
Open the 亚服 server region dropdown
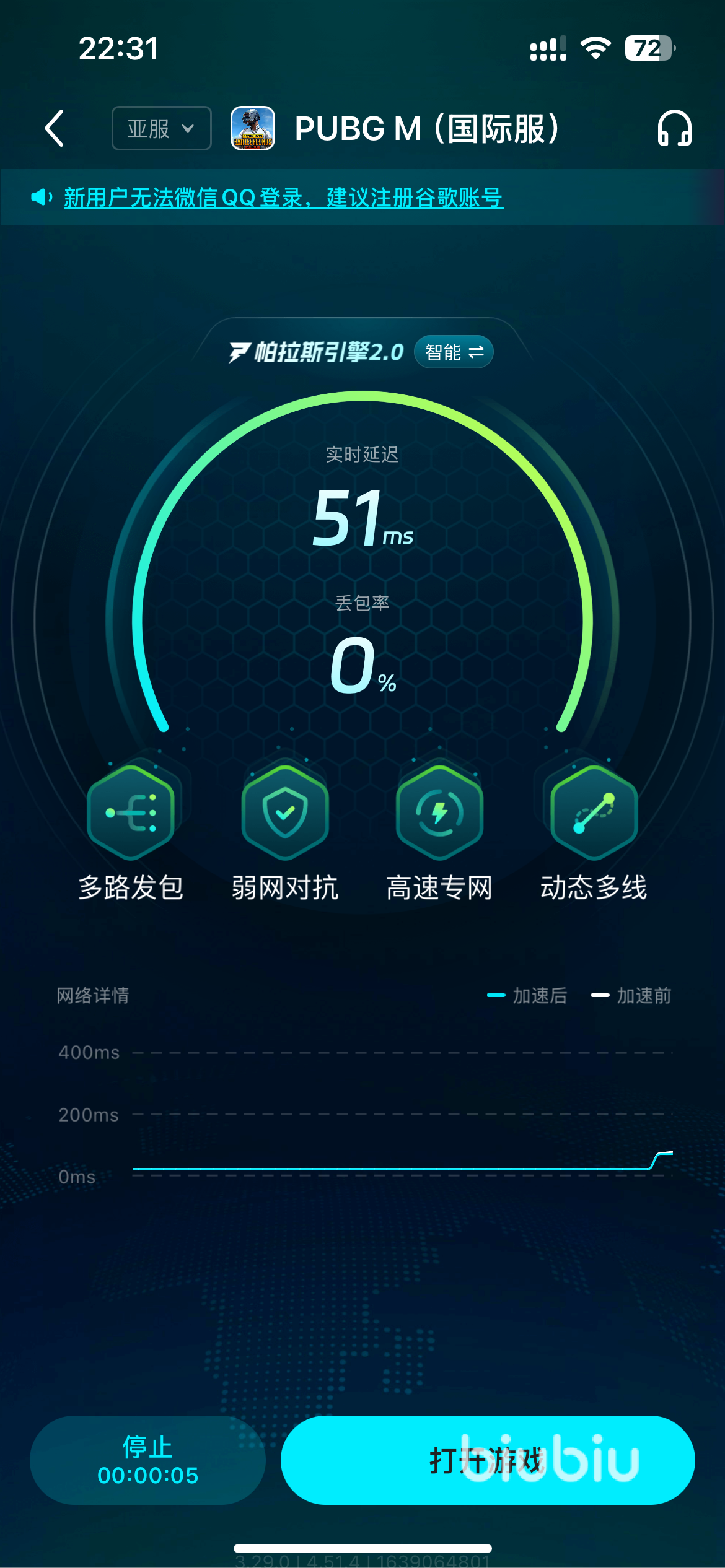point(161,128)
